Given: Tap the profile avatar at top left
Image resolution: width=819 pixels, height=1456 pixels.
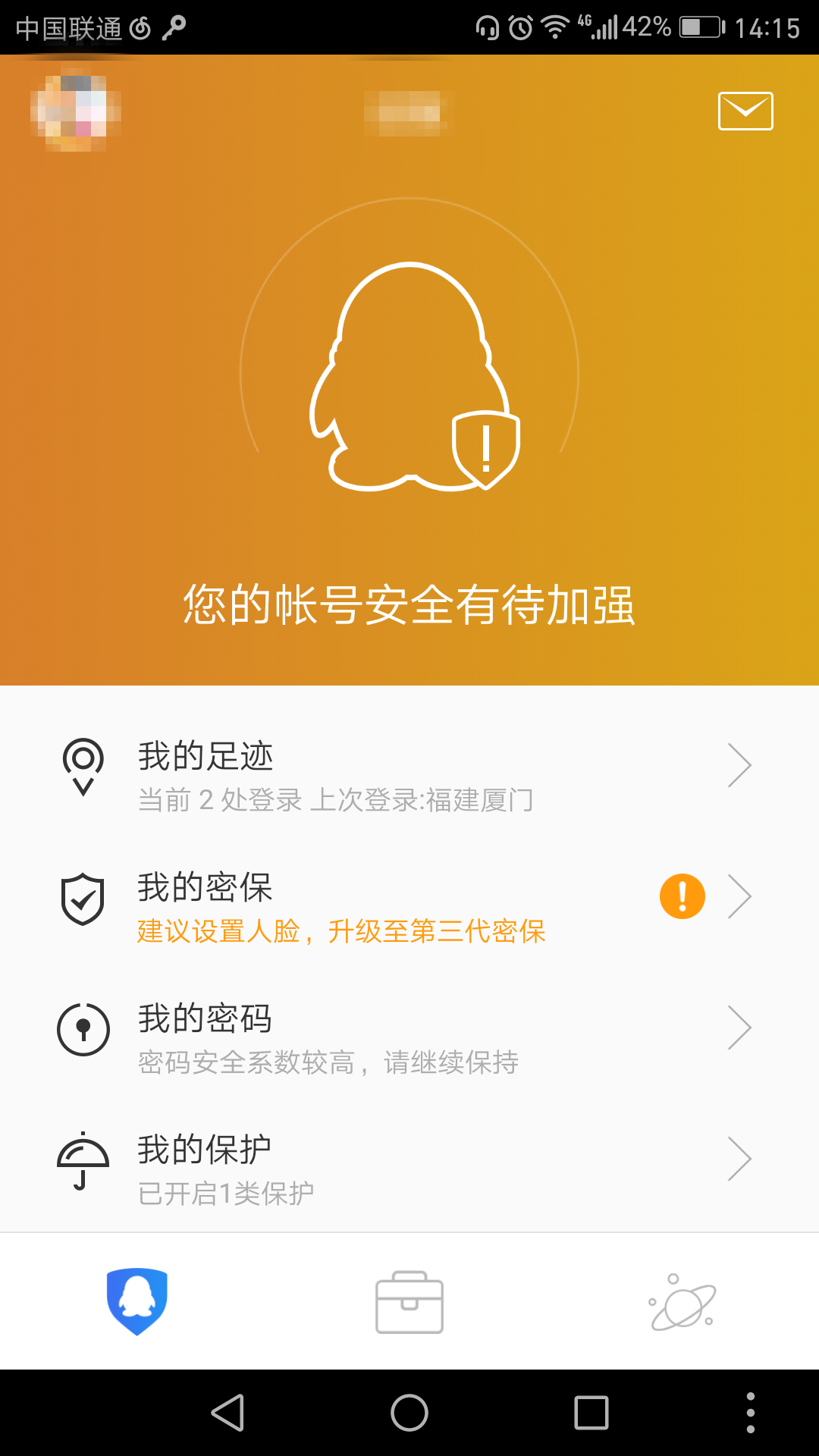Looking at the screenshot, I should (76, 112).
